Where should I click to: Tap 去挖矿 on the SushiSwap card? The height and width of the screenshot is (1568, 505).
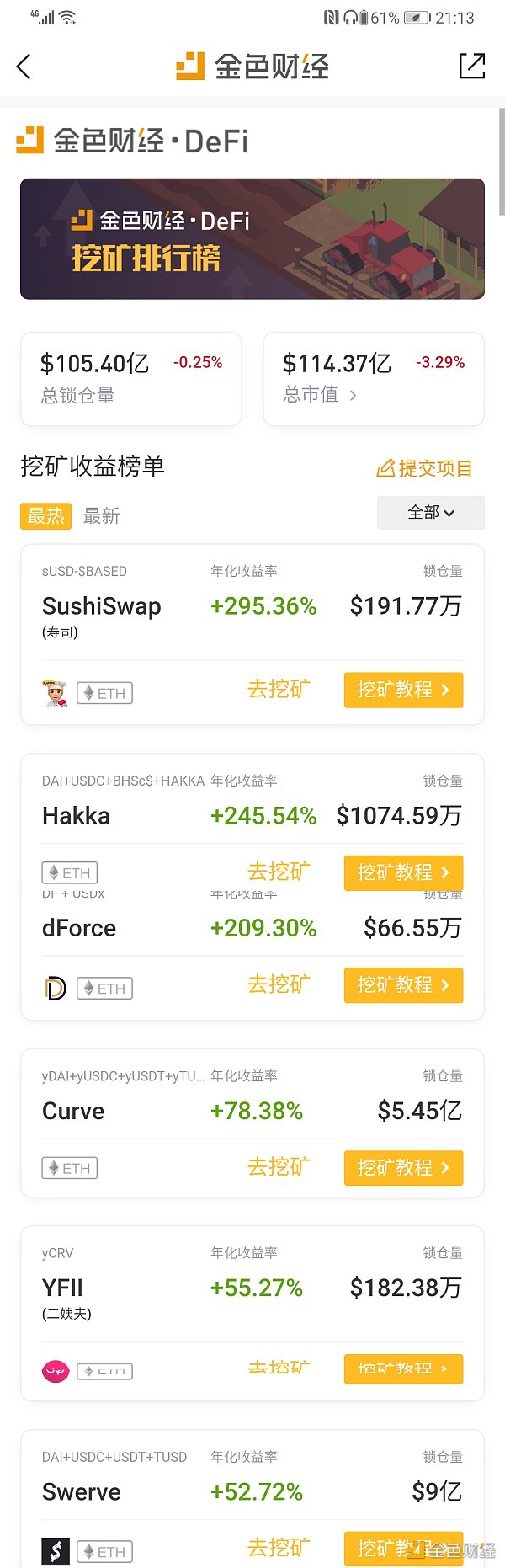click(279, 690)
